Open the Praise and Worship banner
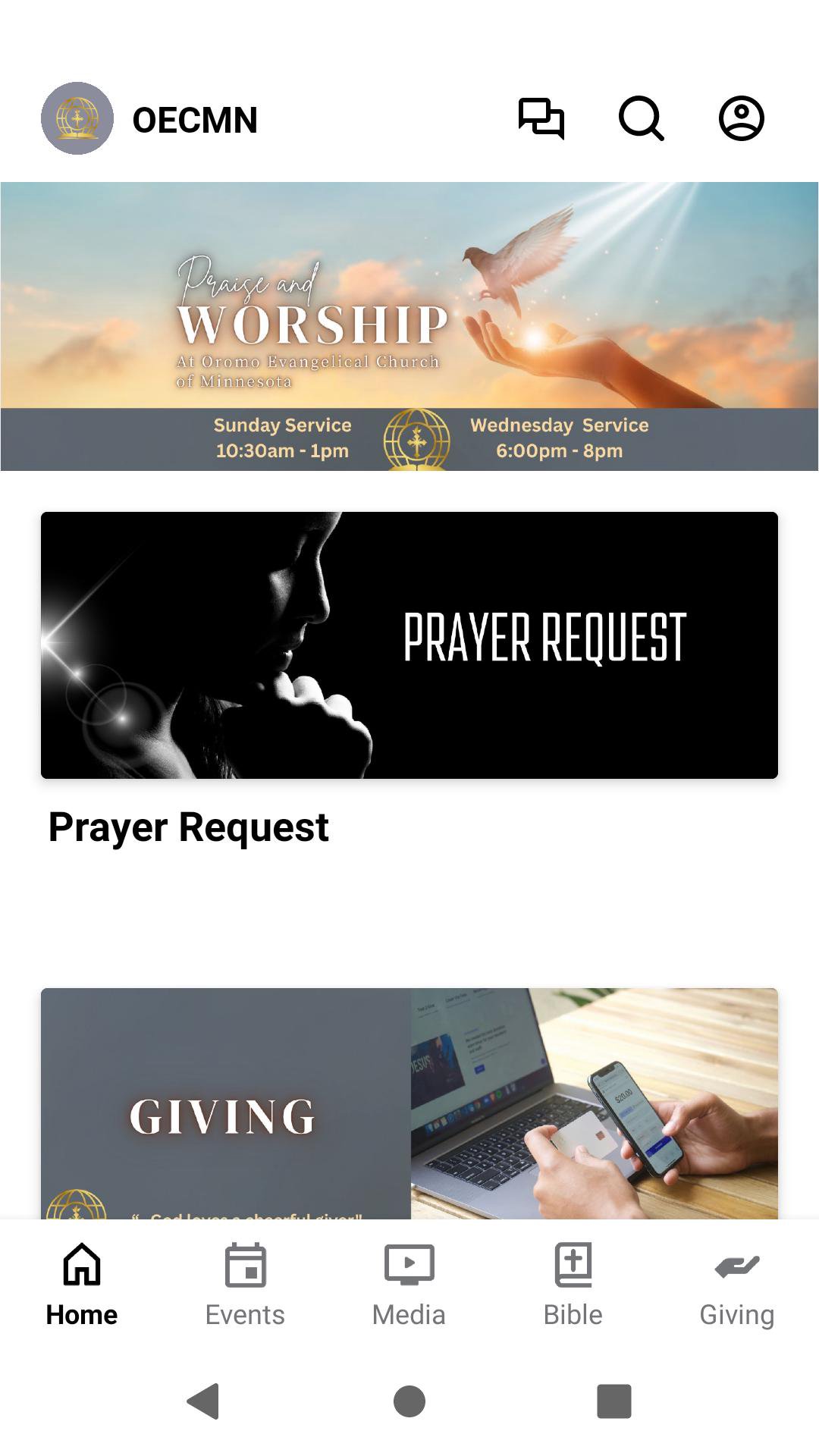Image resolution: width=819 pixels, height=1456 pixels. (x=409, y=326)
